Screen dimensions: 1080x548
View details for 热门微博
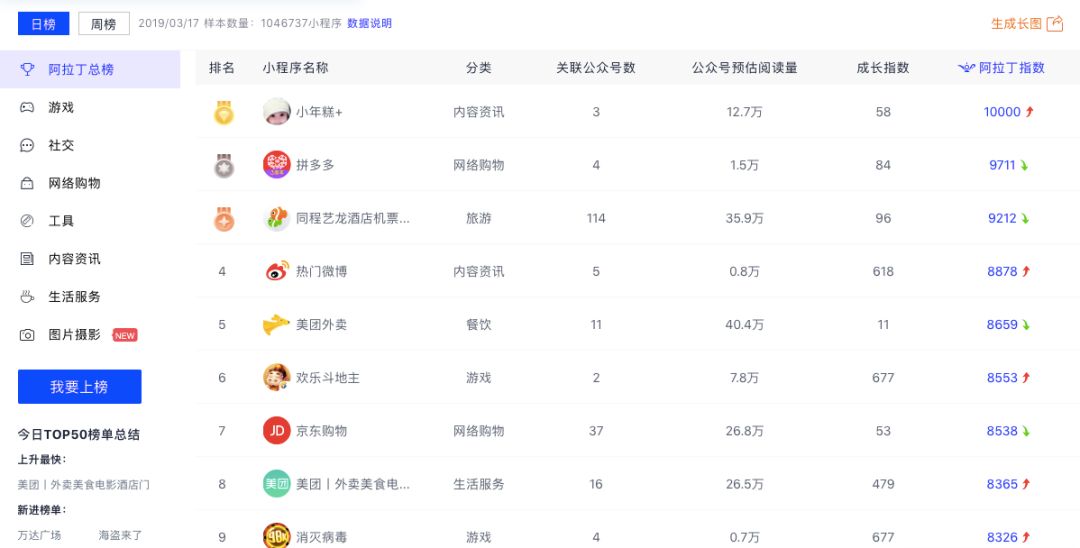pyautogui.click(x=638, y=271)
